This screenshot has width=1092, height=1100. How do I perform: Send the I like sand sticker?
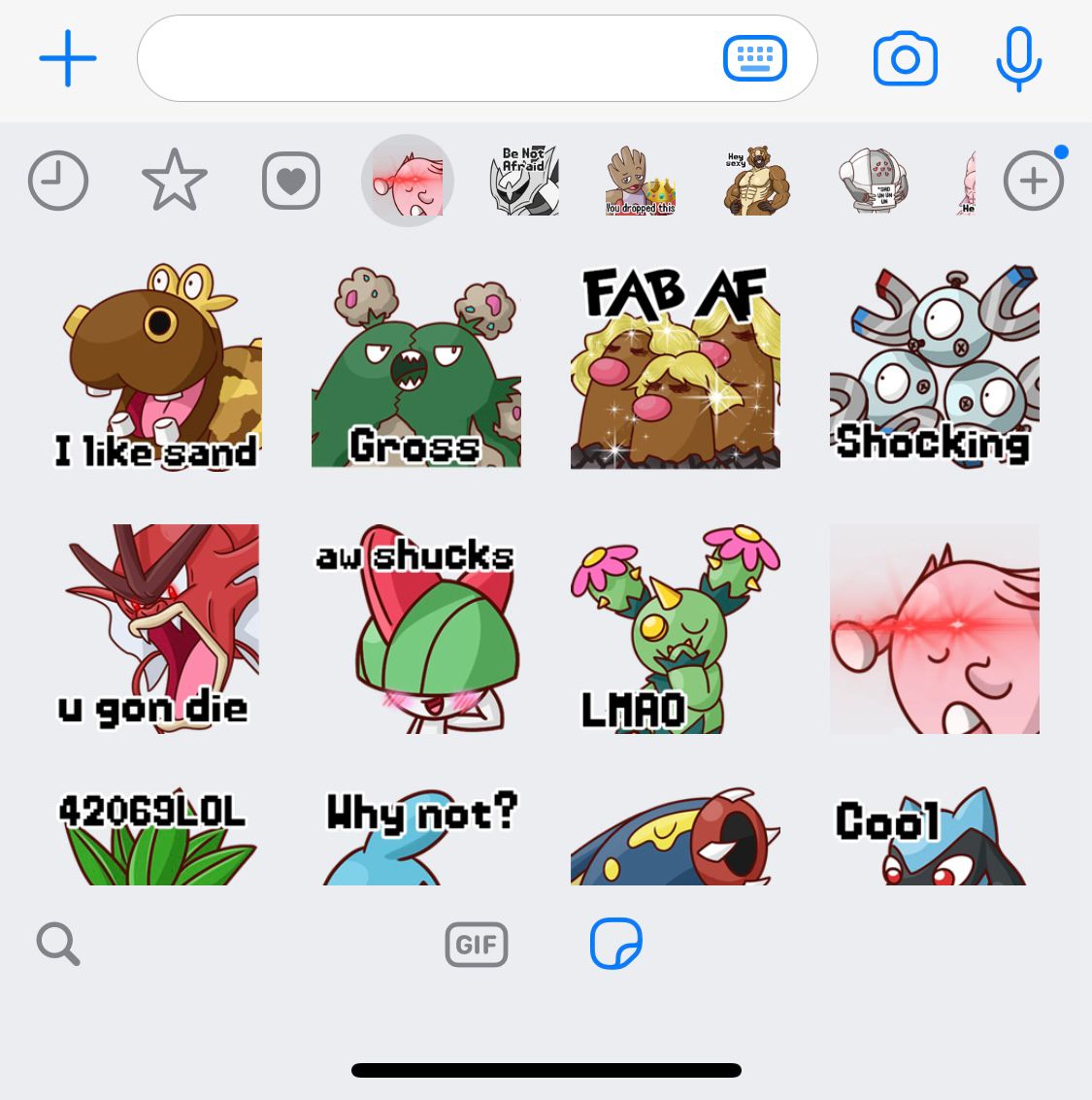(x=157, y=366)
